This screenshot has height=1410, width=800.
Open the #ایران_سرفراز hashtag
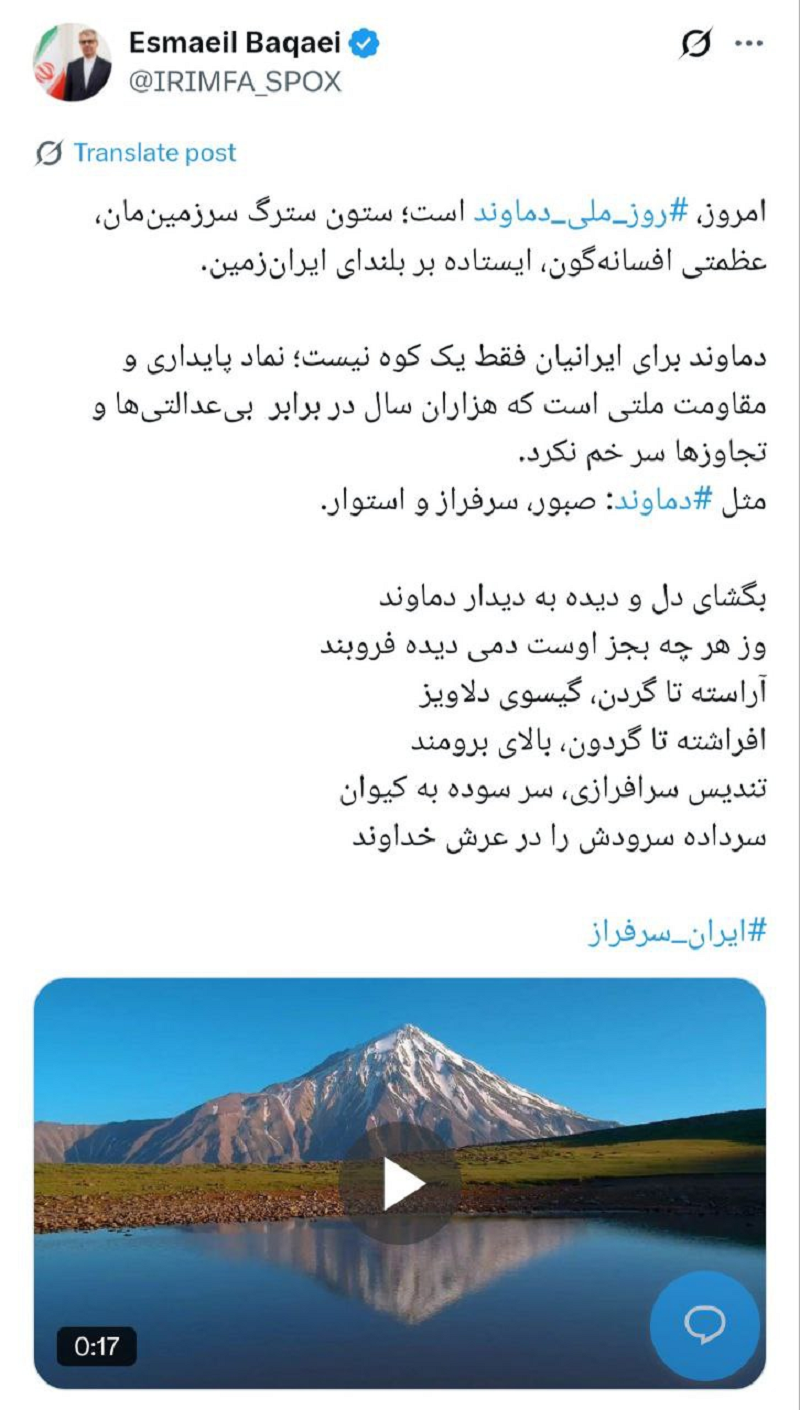pyautogui.click(x=677, y=933)
